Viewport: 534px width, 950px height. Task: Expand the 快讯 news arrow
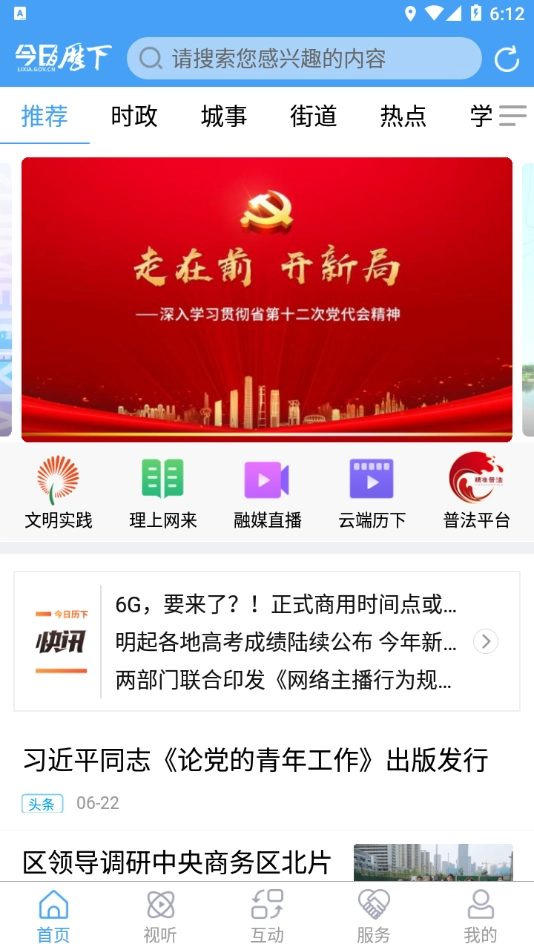tap(486, 641)
